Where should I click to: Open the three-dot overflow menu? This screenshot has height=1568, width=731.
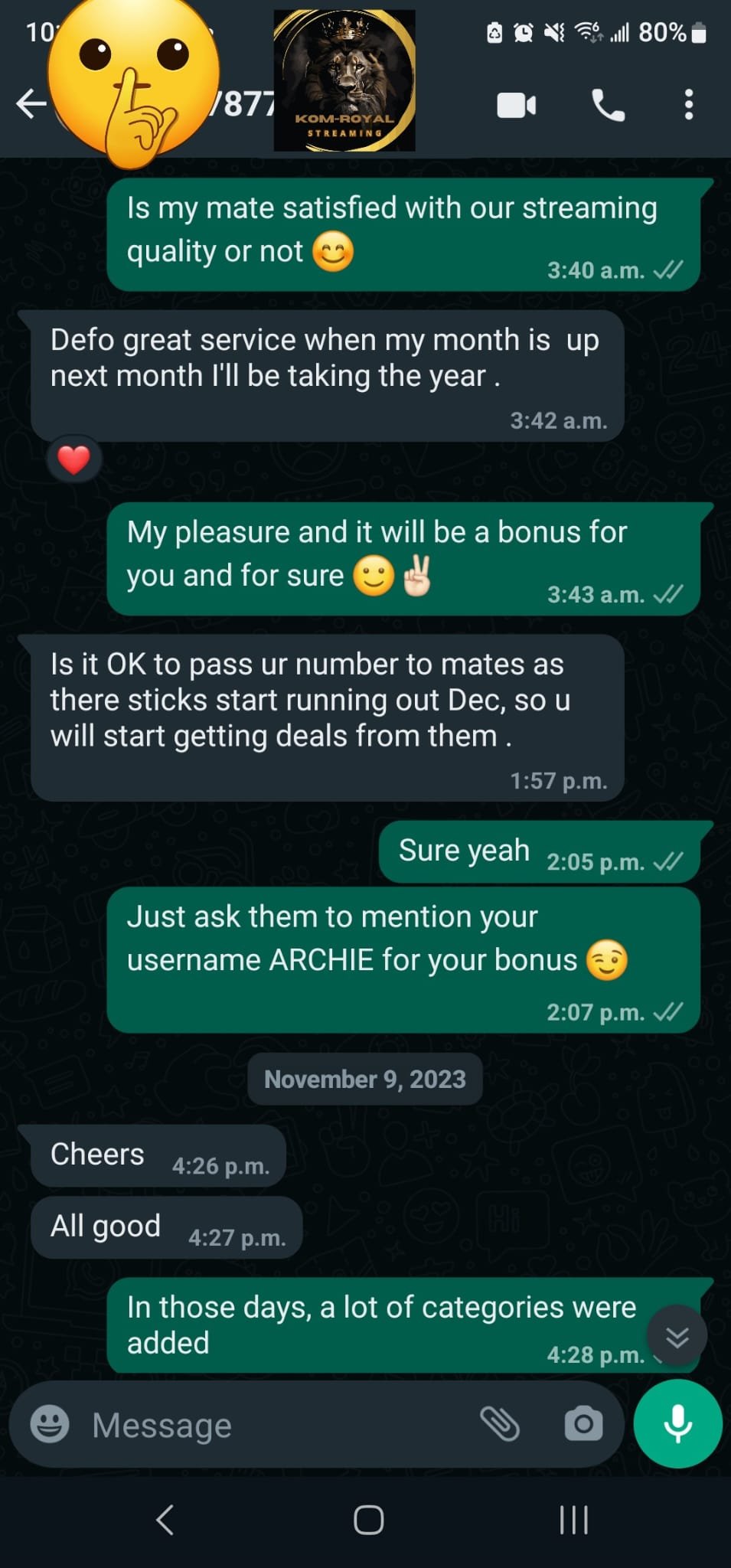coord(689,105)
